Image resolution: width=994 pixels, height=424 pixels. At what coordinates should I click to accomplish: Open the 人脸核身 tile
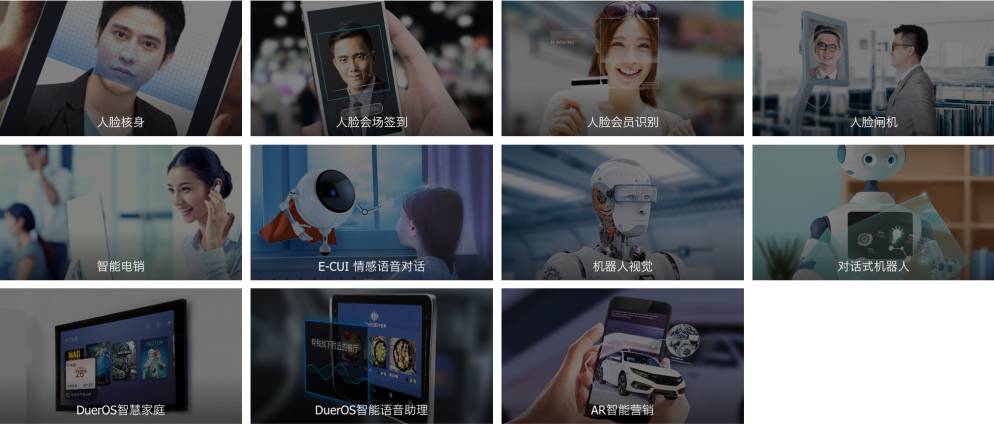(x=120, y=68)
